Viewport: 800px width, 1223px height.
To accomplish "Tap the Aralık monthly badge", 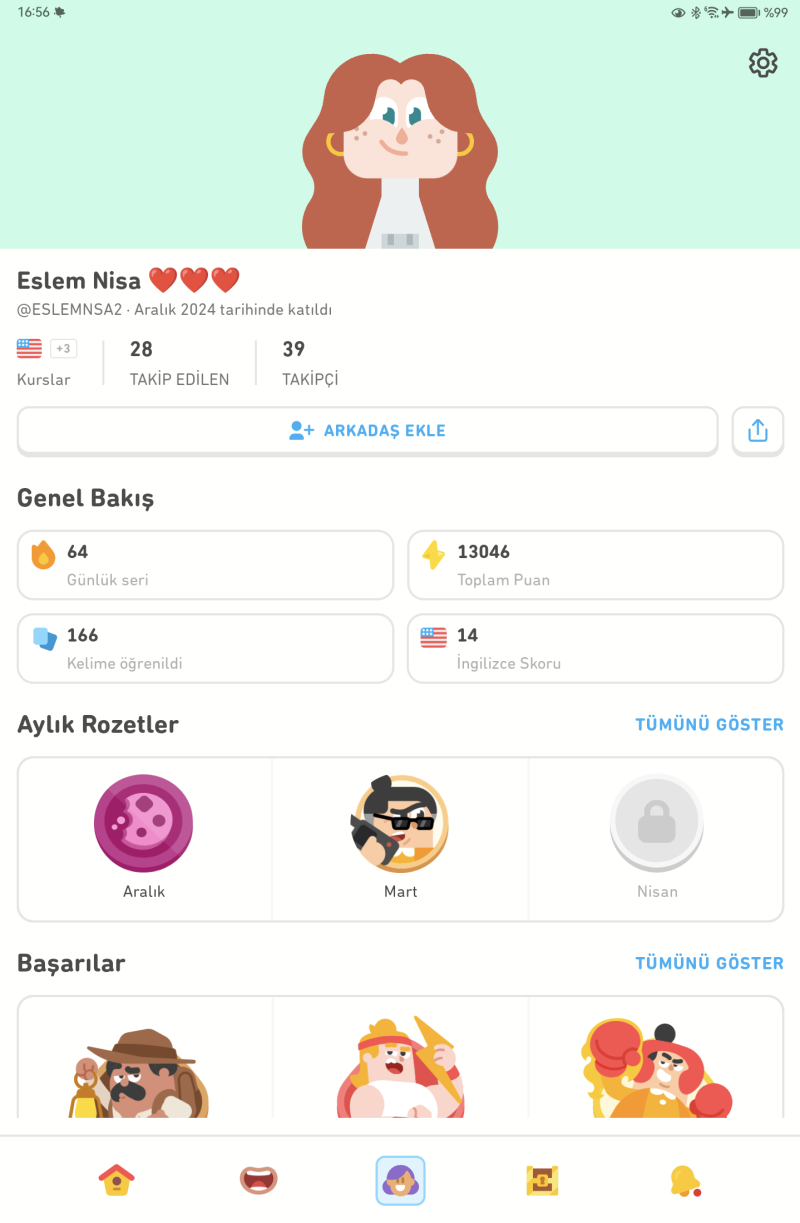I will tap(144, 823).
